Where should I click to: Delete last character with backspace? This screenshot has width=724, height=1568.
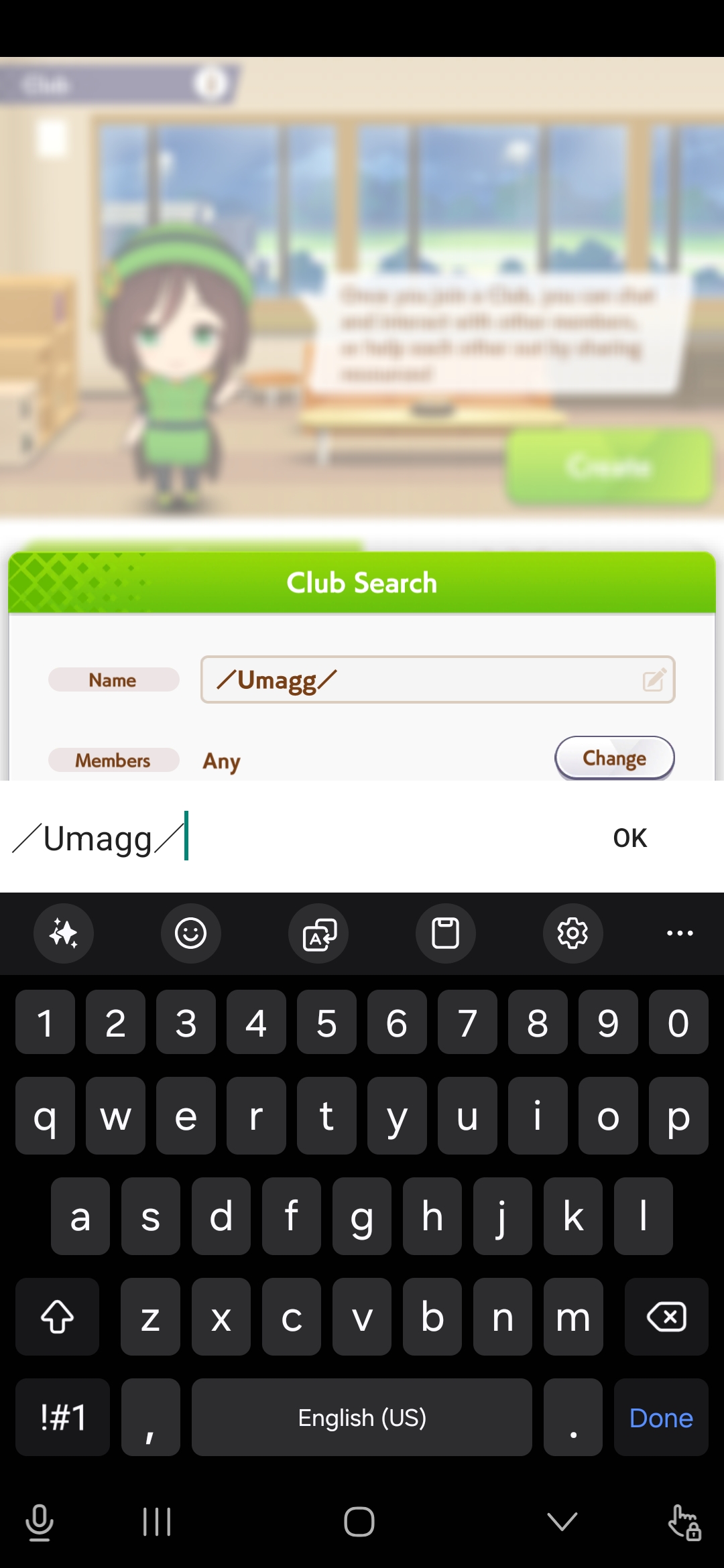666,1317
